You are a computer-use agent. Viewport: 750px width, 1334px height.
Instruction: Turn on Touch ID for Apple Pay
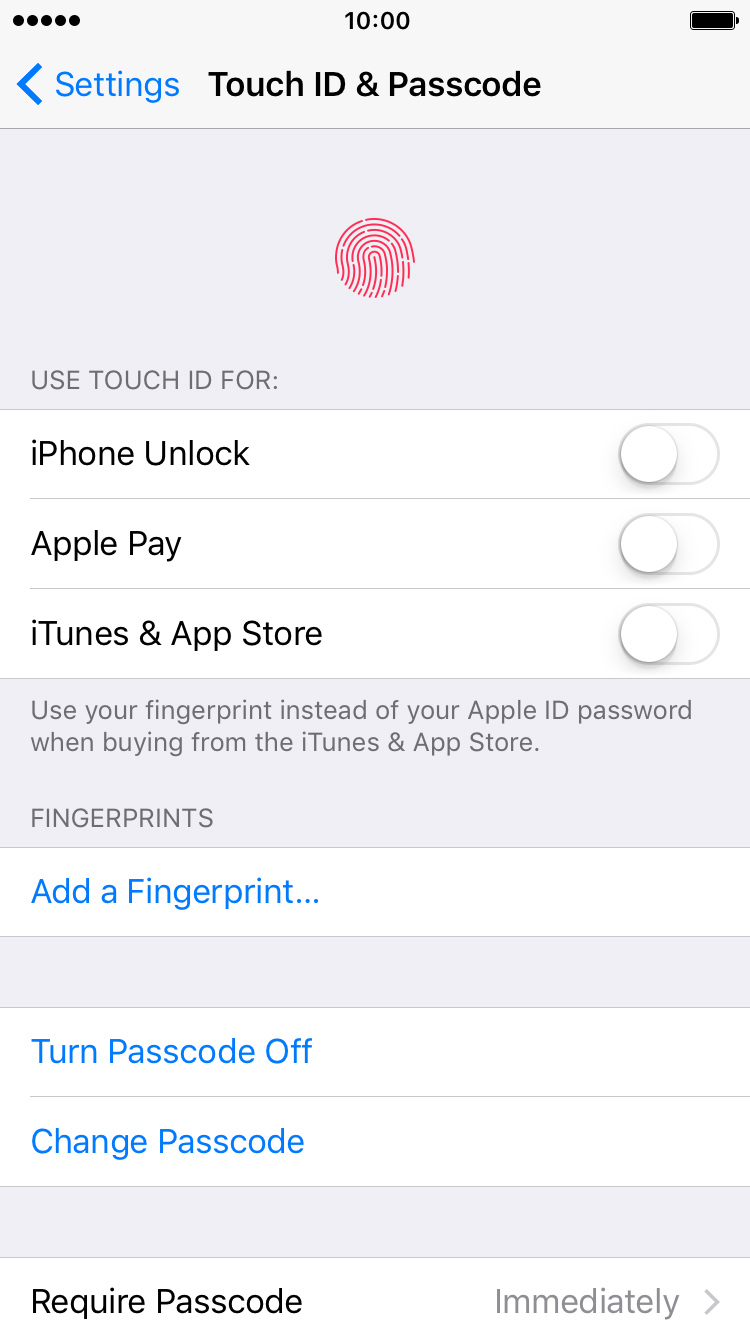(x=668, y=544)
